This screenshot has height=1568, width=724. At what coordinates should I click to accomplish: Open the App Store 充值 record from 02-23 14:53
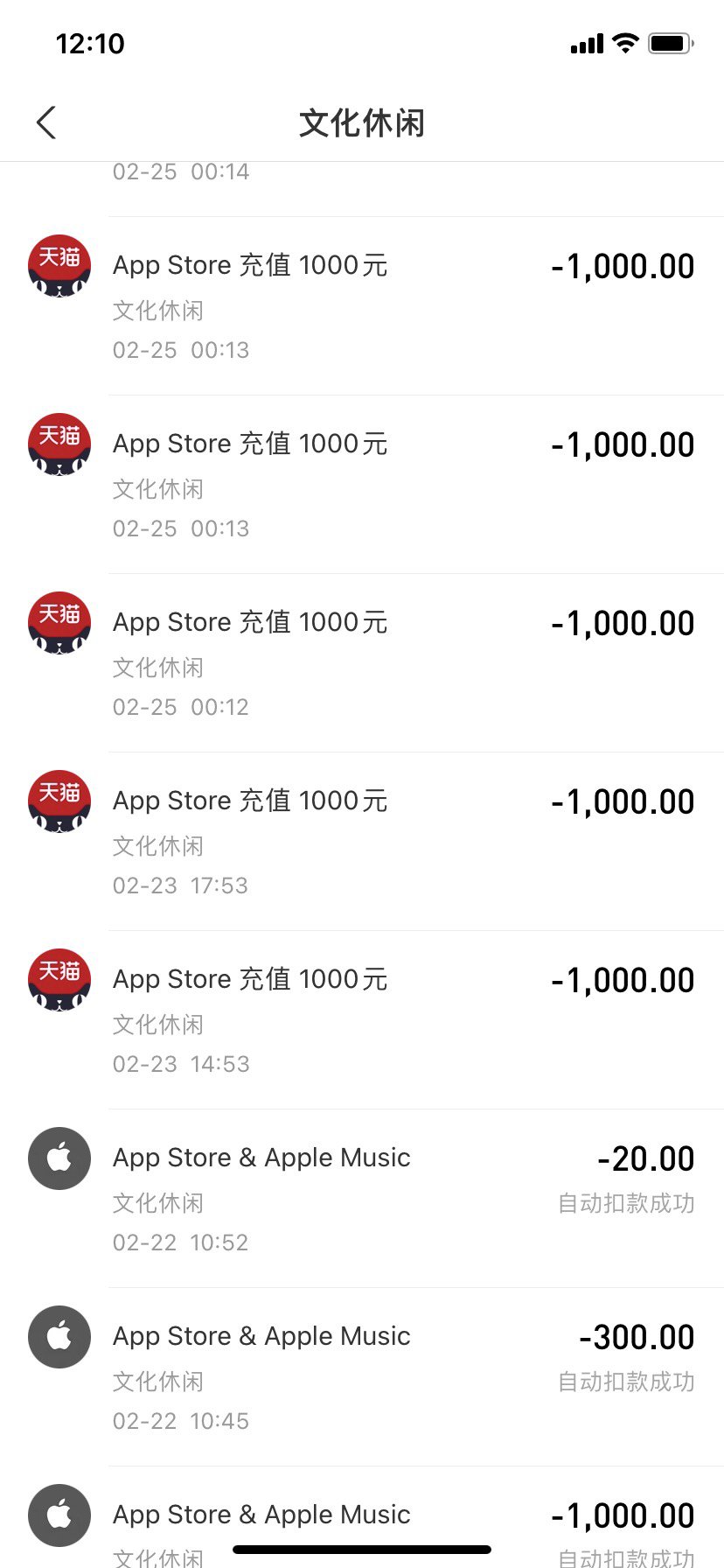362,1020
